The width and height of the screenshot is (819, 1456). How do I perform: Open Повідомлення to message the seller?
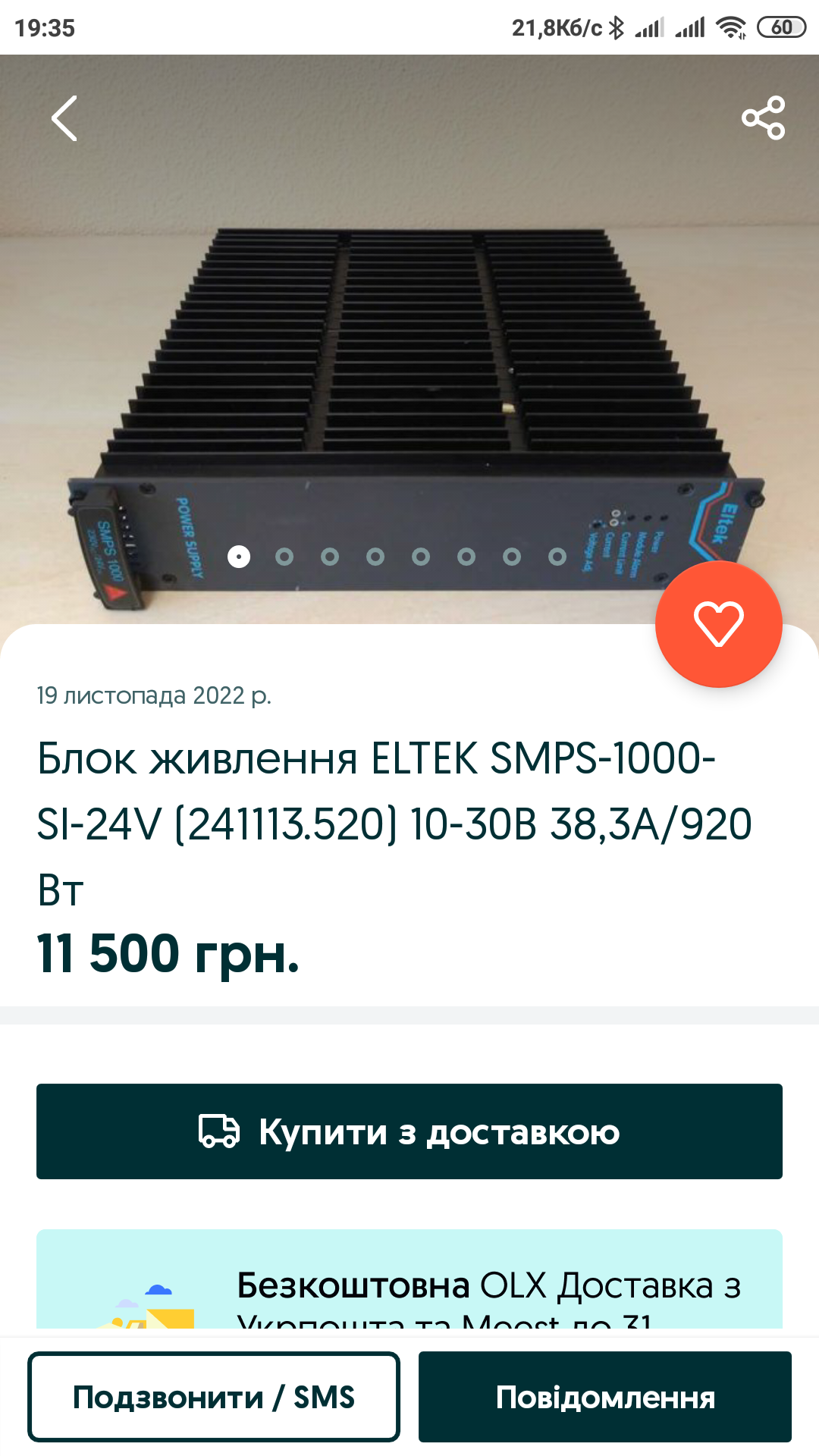605,1397
